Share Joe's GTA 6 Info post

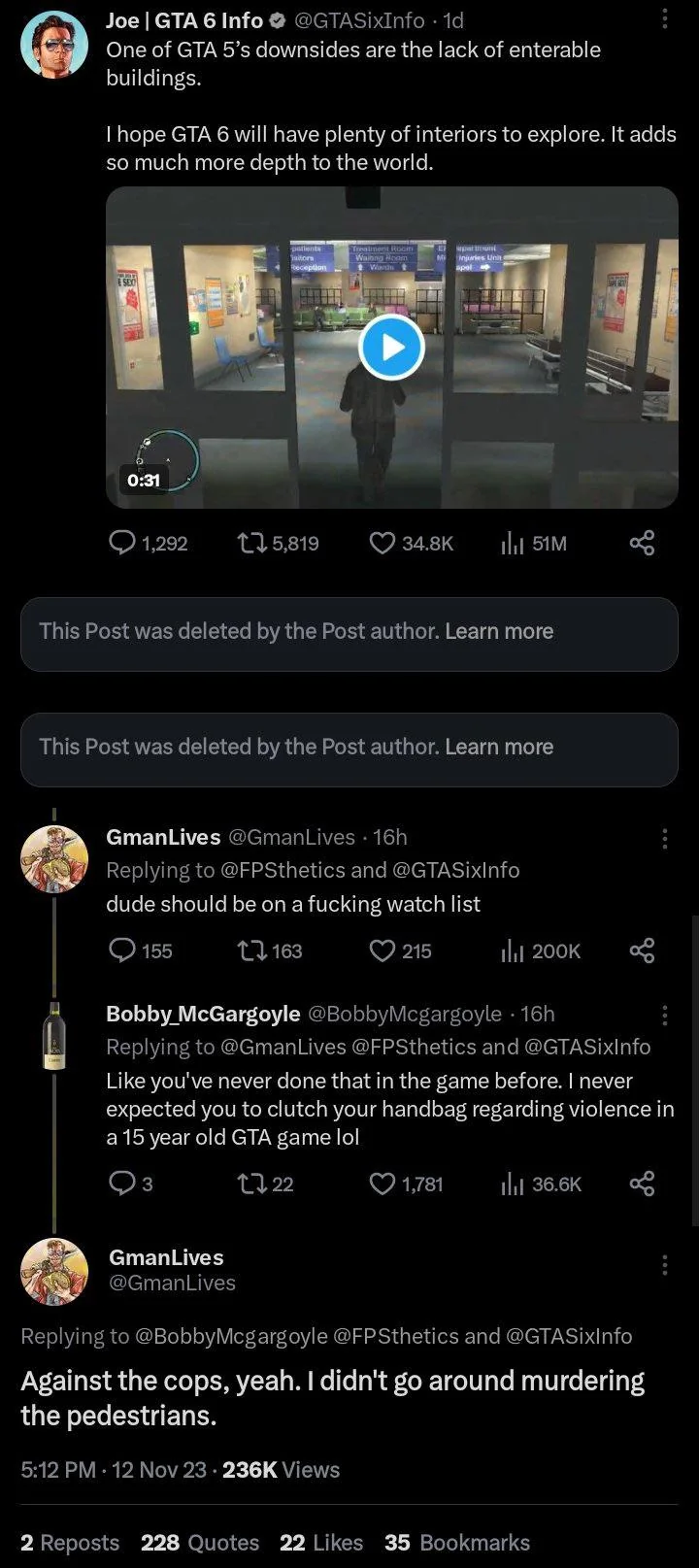click(x=642, y=543)
